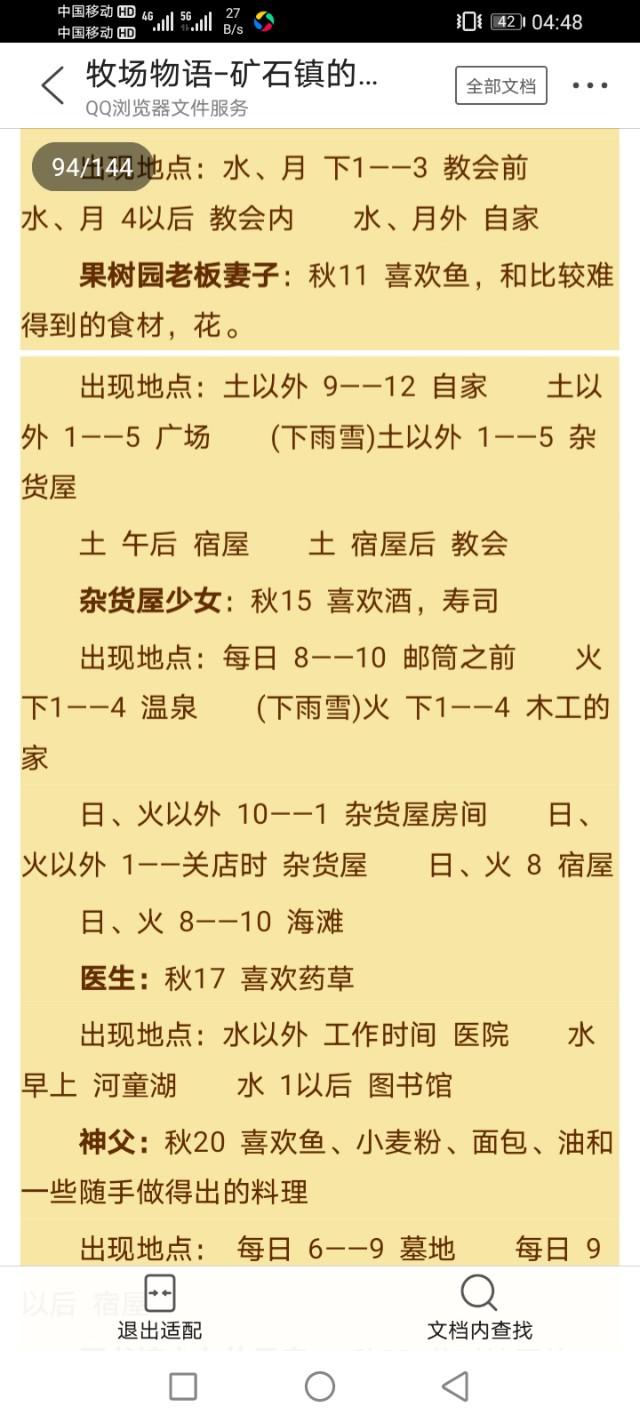Viewport: 640px width, 1422px height.
Task: Open 文档内查找 to search the document
Action: point(480,1308)
